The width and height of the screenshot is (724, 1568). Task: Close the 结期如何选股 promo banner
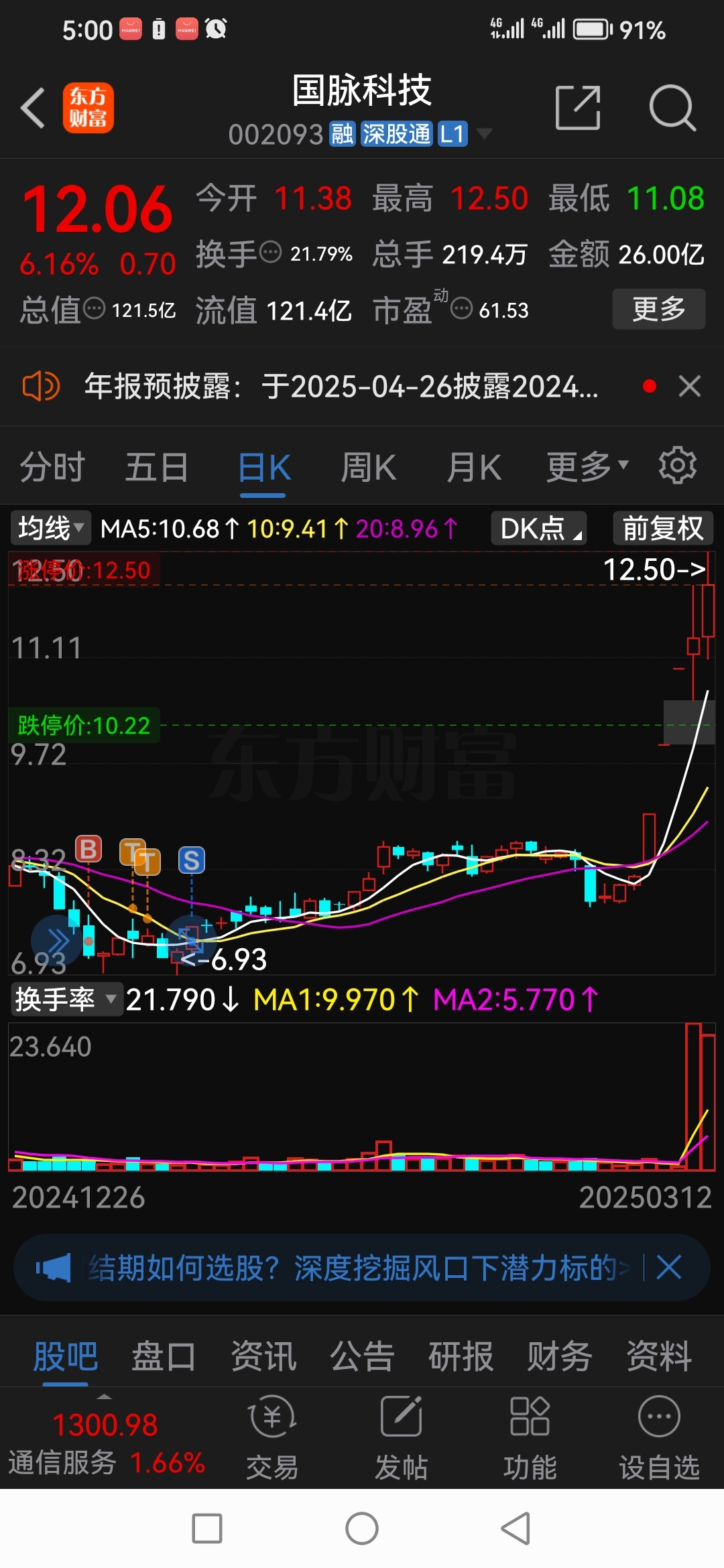669,1268
